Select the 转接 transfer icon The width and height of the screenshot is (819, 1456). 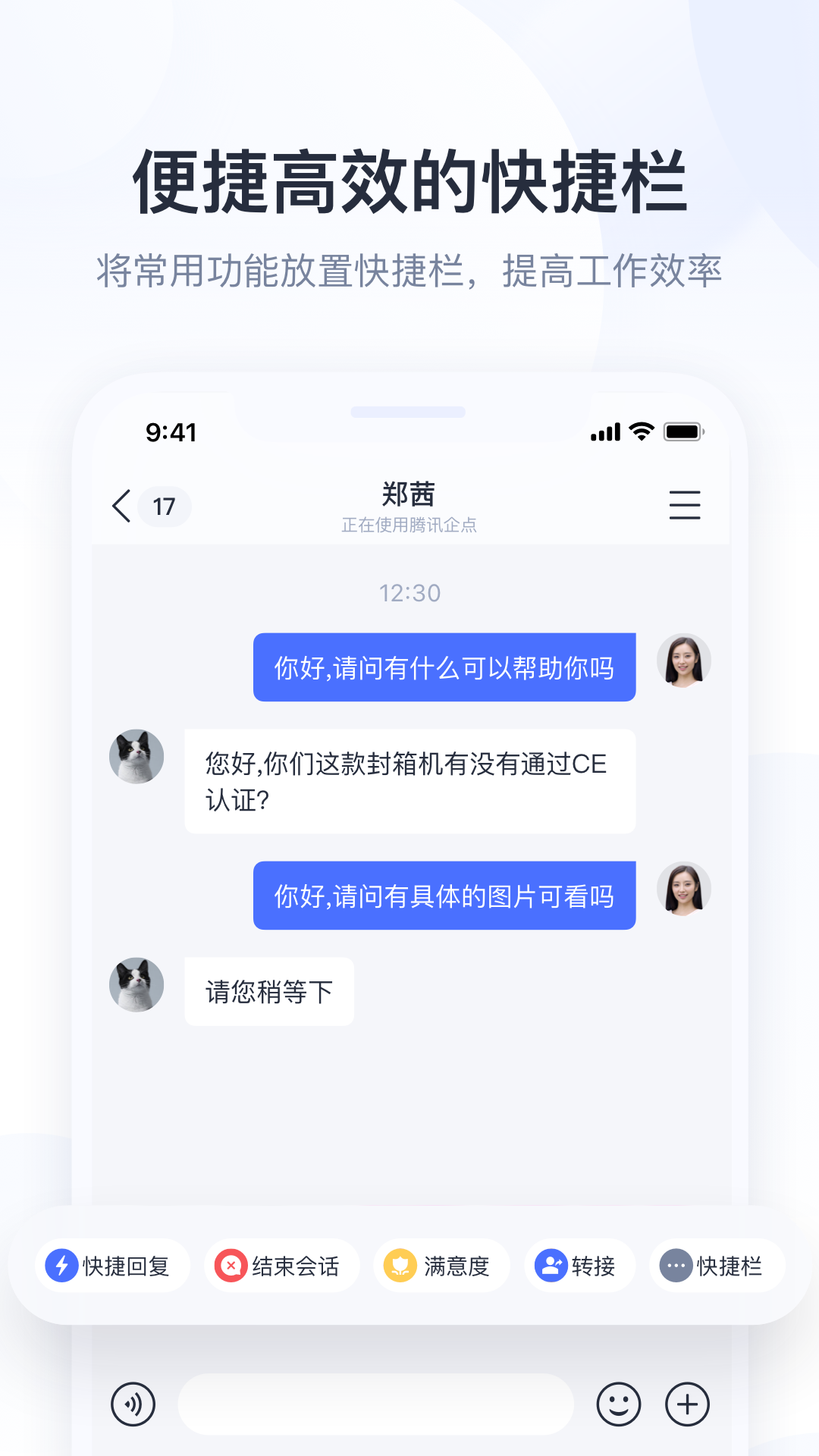click(x=551, y=1266)
